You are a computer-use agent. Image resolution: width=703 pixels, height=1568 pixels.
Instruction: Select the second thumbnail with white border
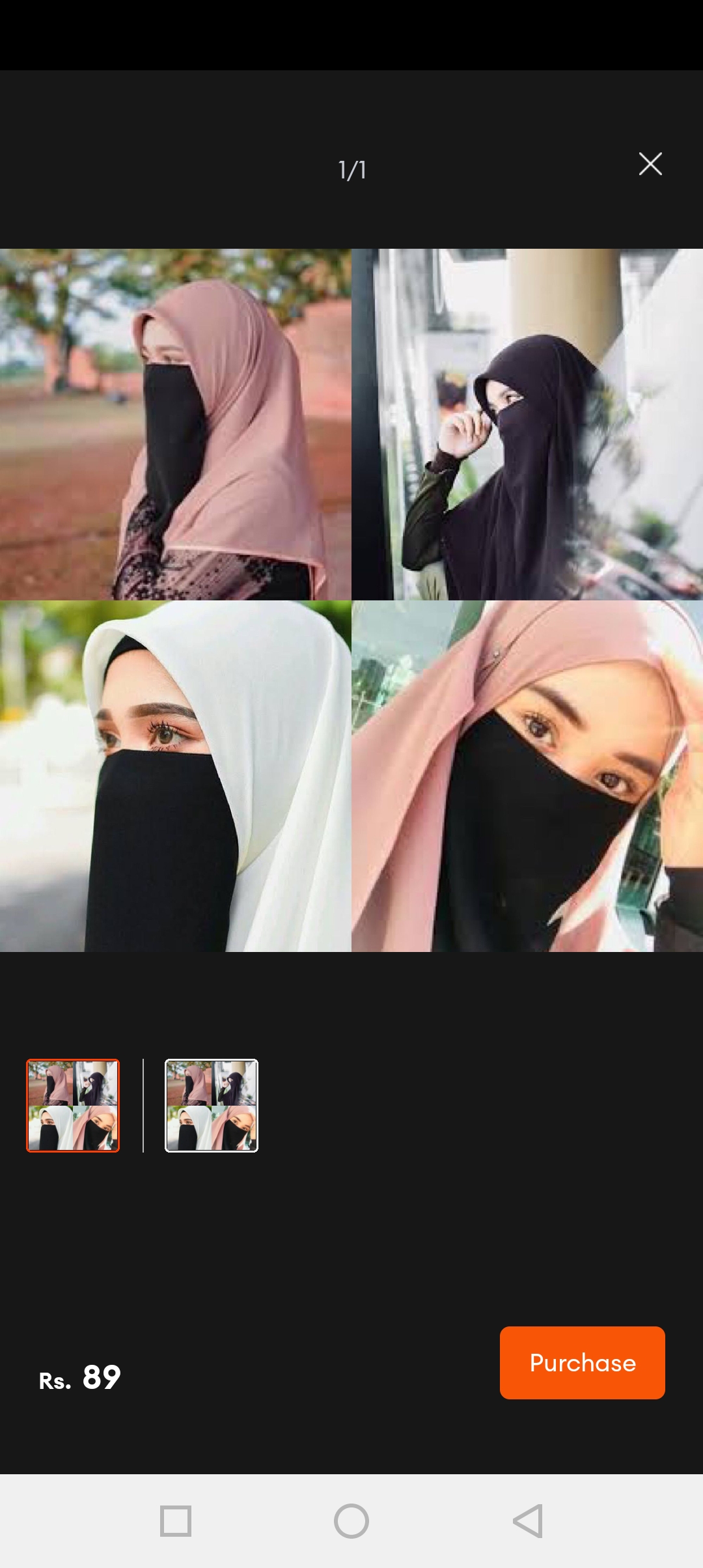pyautogui.click(x=212, y=1105)
